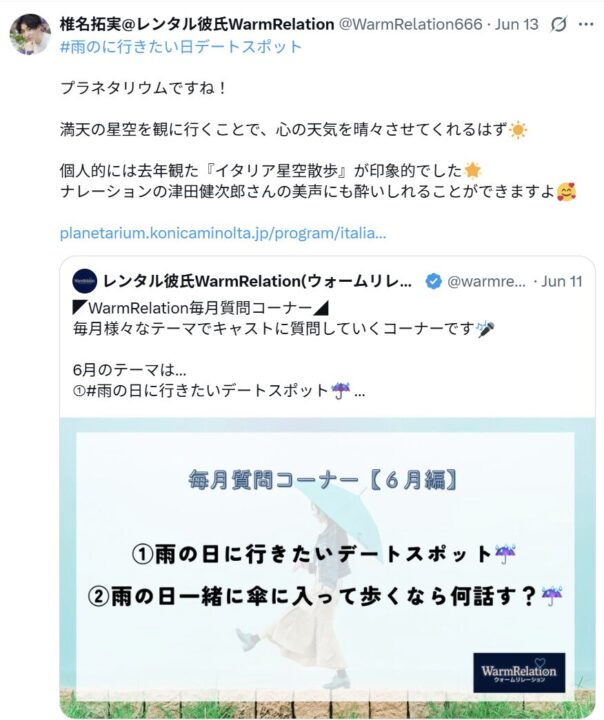Open hashtag #雨のに行きたい日デートスポット

click(x=181, y=46)
